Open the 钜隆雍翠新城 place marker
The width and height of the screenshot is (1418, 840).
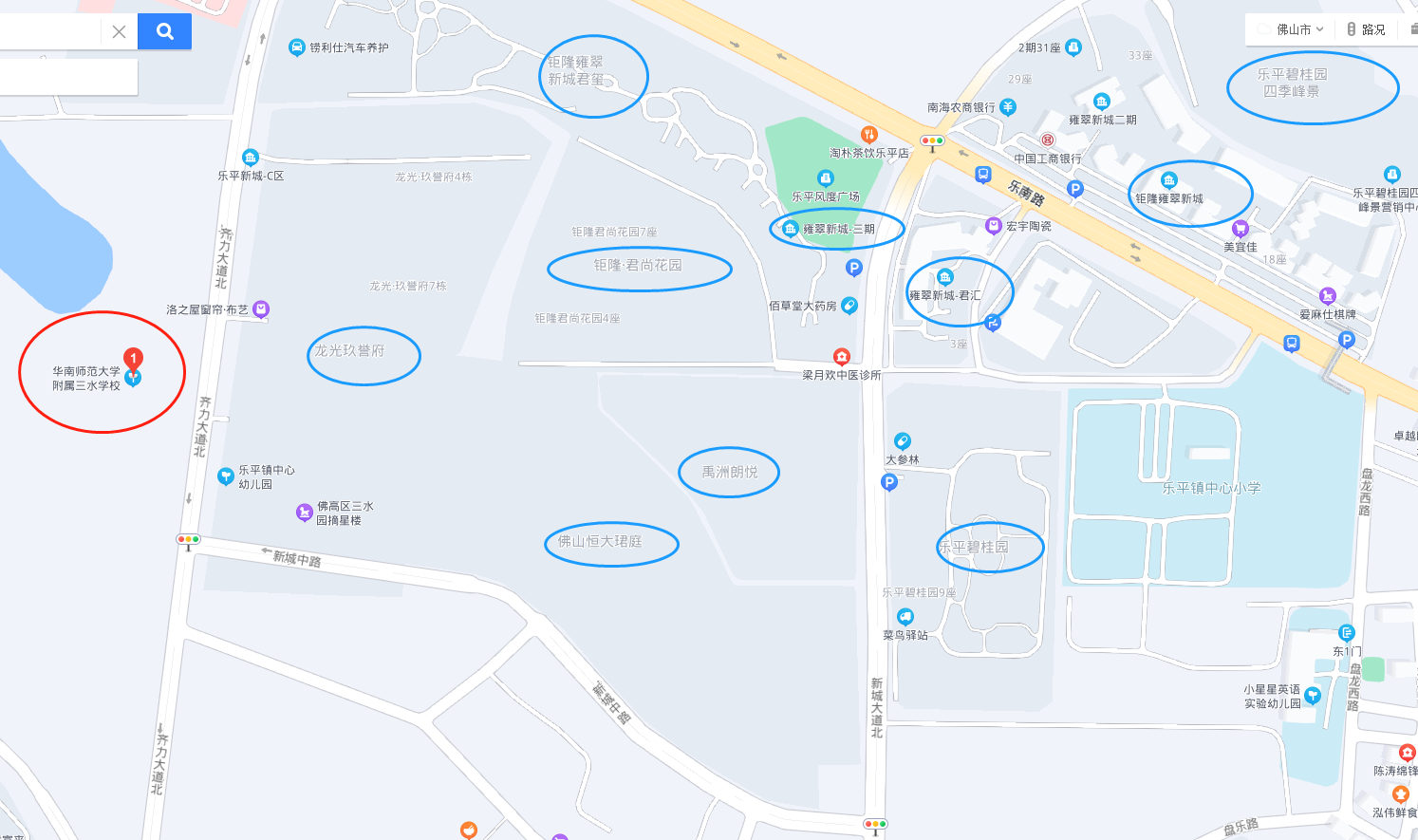tap(1169, 180)
